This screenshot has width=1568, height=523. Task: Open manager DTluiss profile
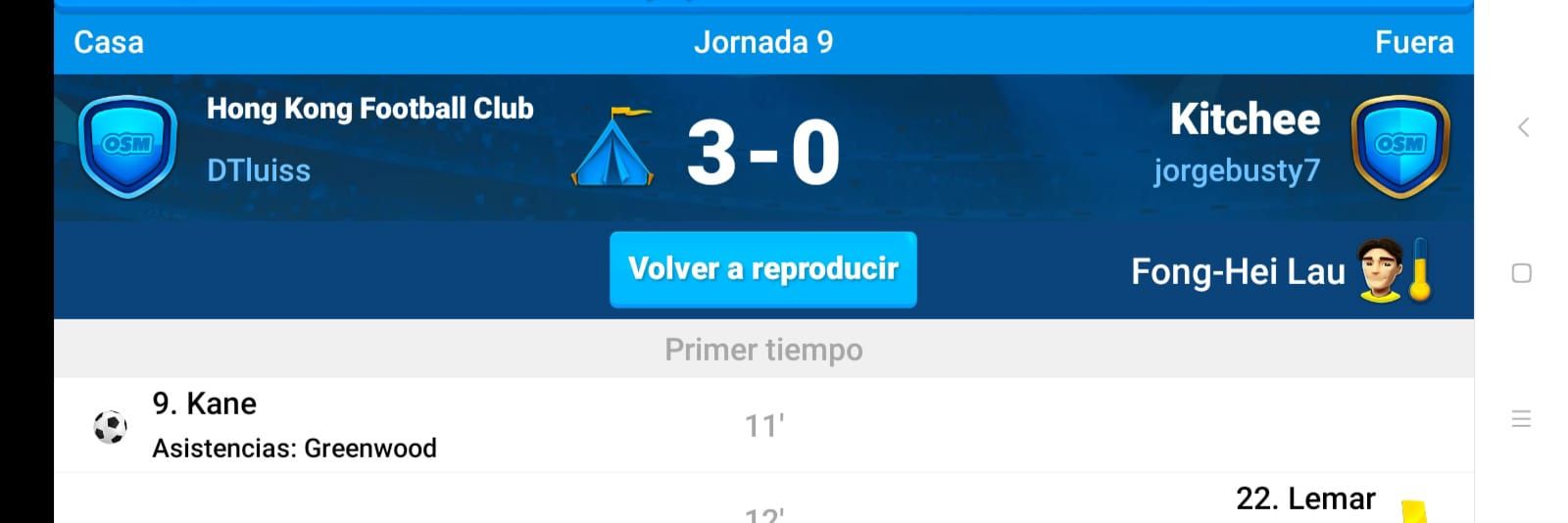point(259,170)
